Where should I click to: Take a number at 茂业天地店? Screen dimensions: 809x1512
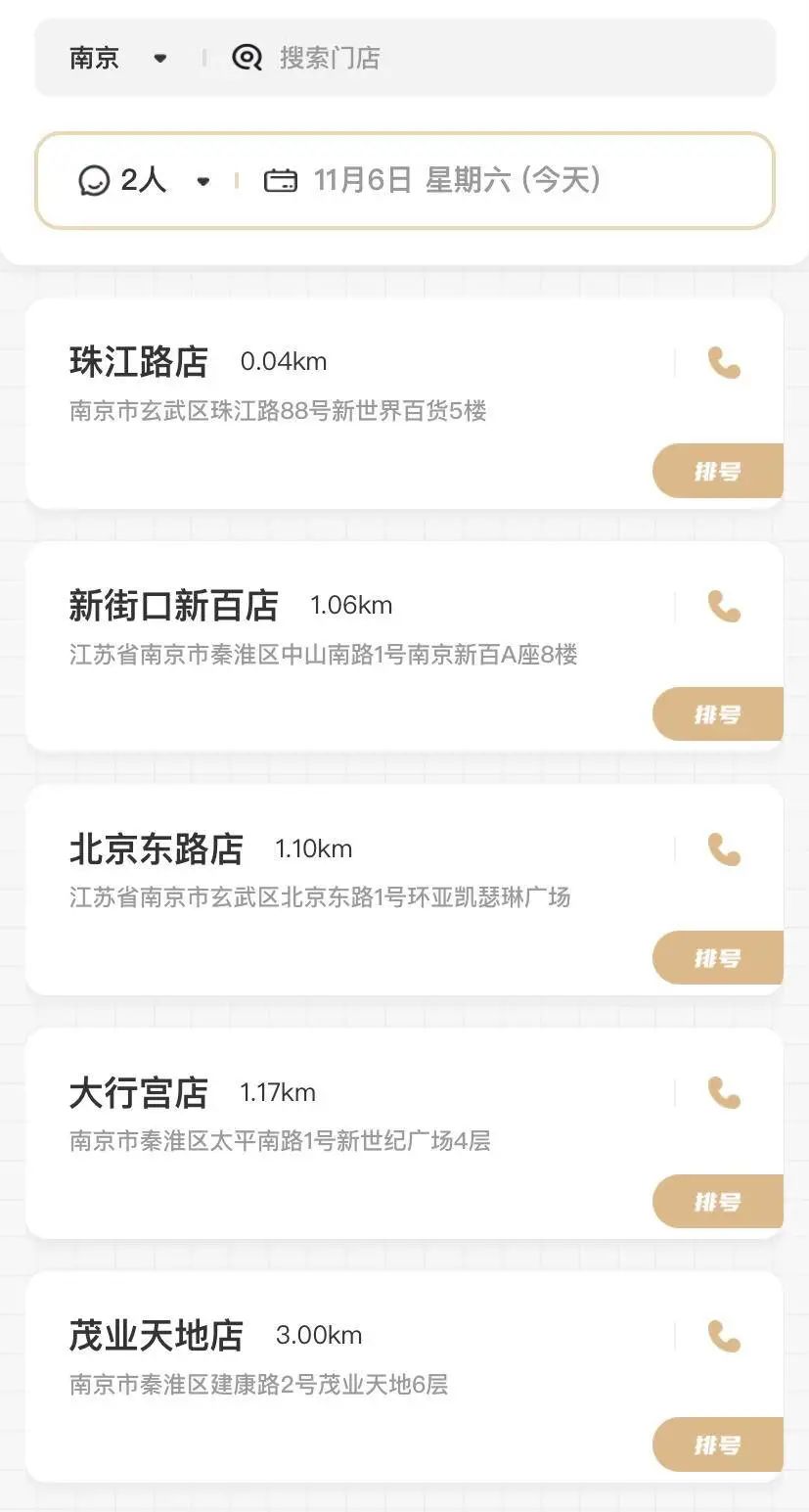pyautogui.click(x=718, y=1444)
